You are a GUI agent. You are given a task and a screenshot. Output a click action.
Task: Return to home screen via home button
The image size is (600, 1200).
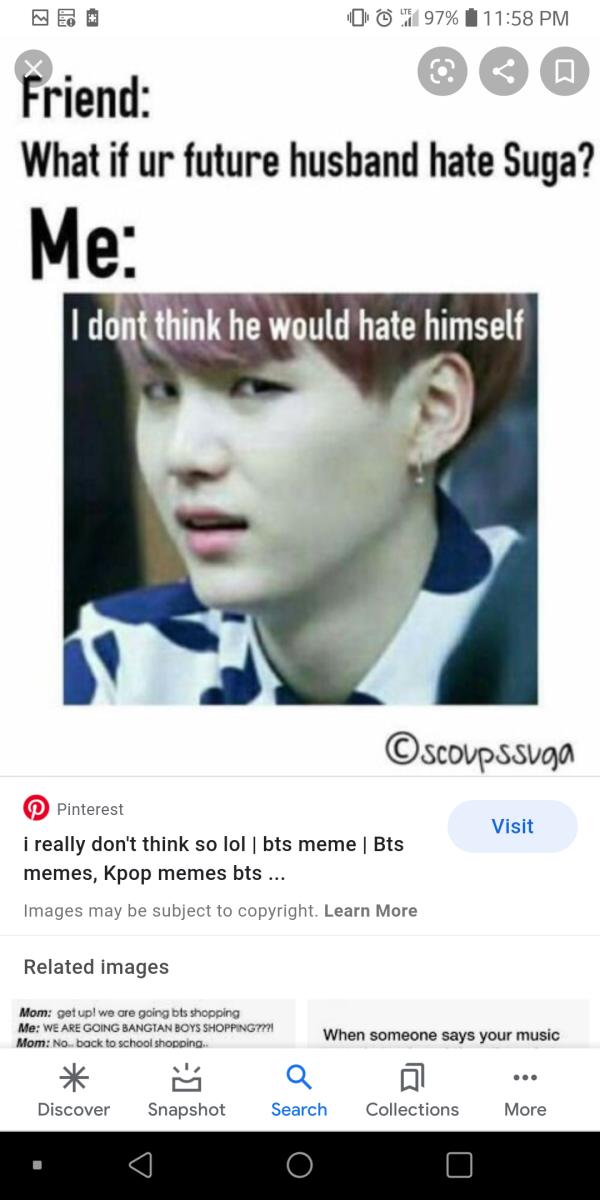[x=299, y=1165]
